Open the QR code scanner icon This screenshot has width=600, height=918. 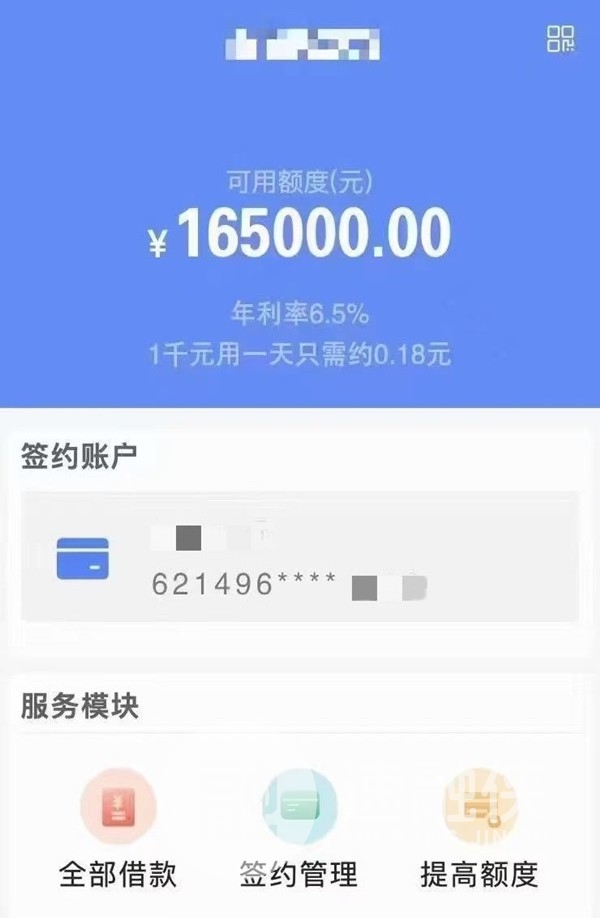click(561, 40)
